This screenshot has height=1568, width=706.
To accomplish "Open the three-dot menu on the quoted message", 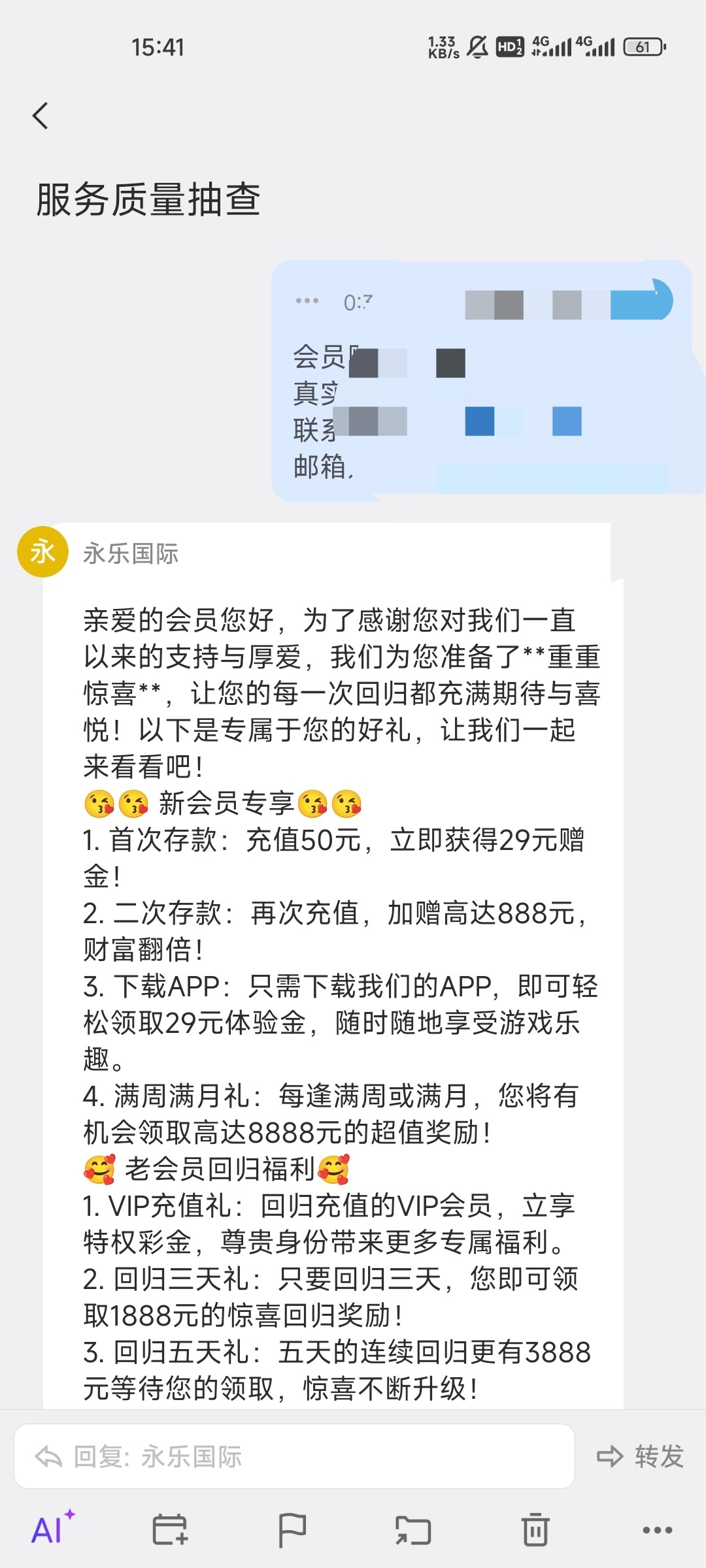I will point(307,301).
